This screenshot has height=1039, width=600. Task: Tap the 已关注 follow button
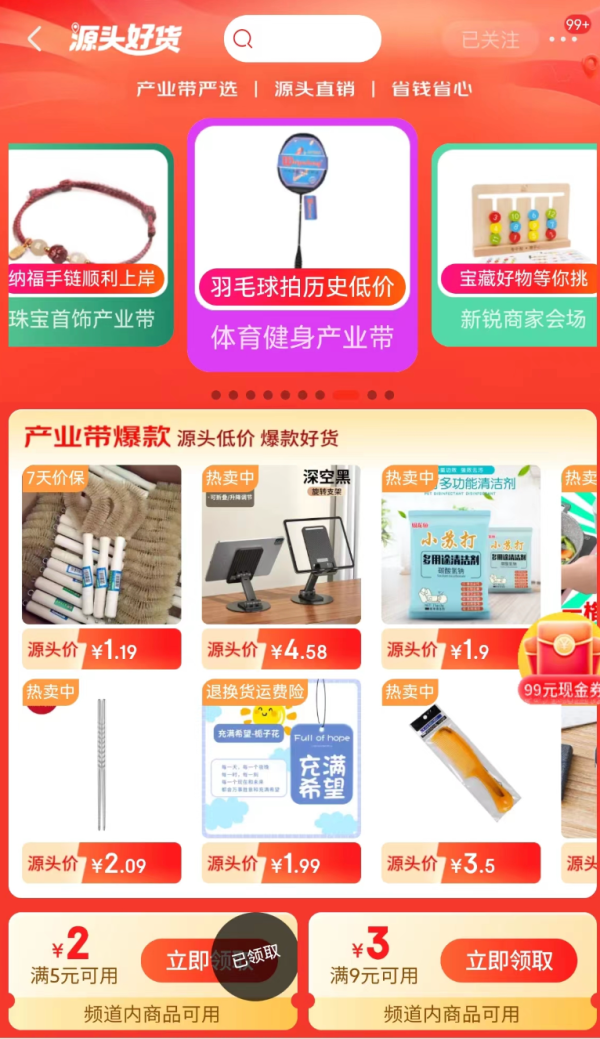pyautogui.click(x=490, y=40)
